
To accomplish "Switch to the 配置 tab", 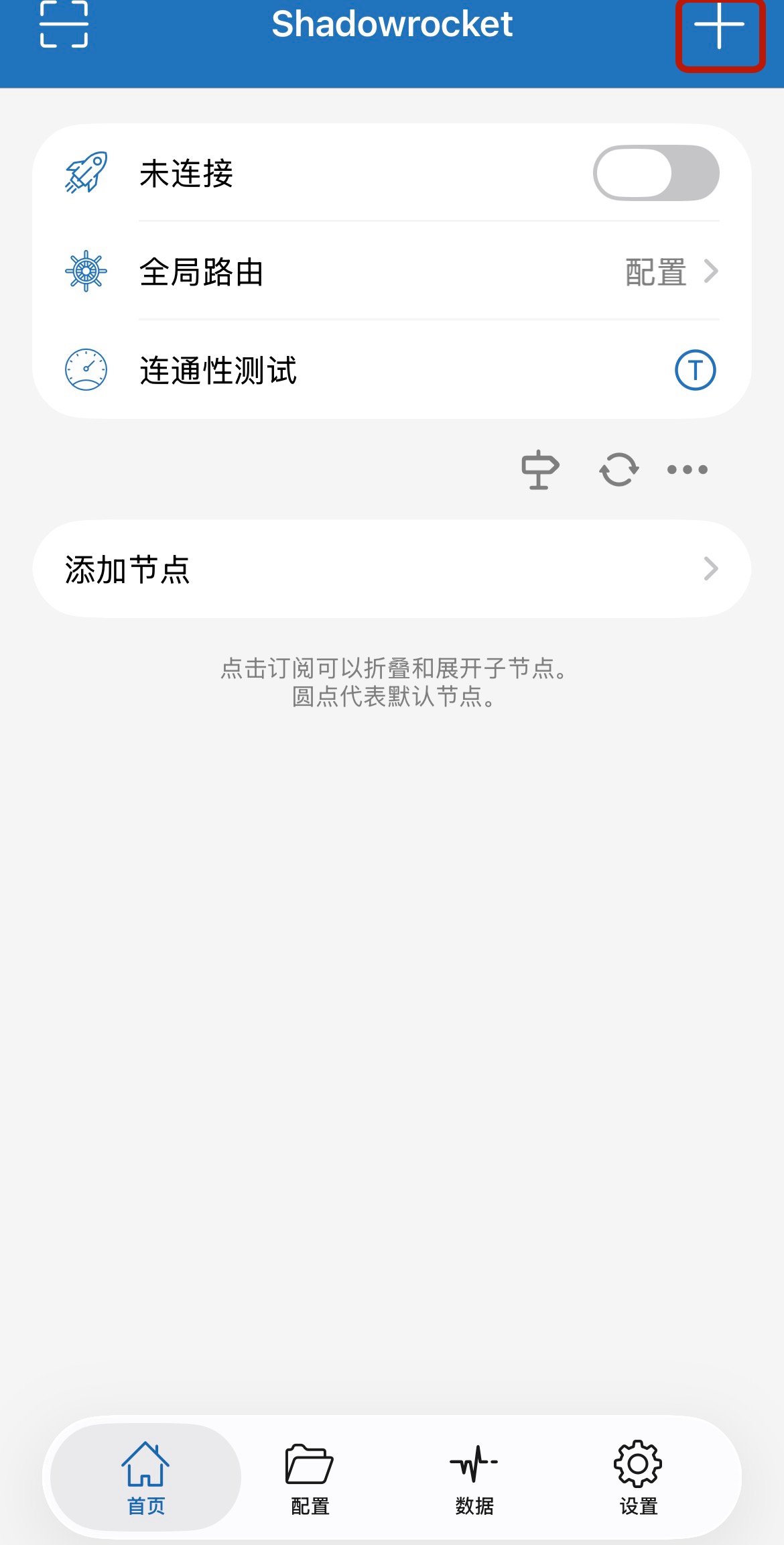I will [310, 1478].
